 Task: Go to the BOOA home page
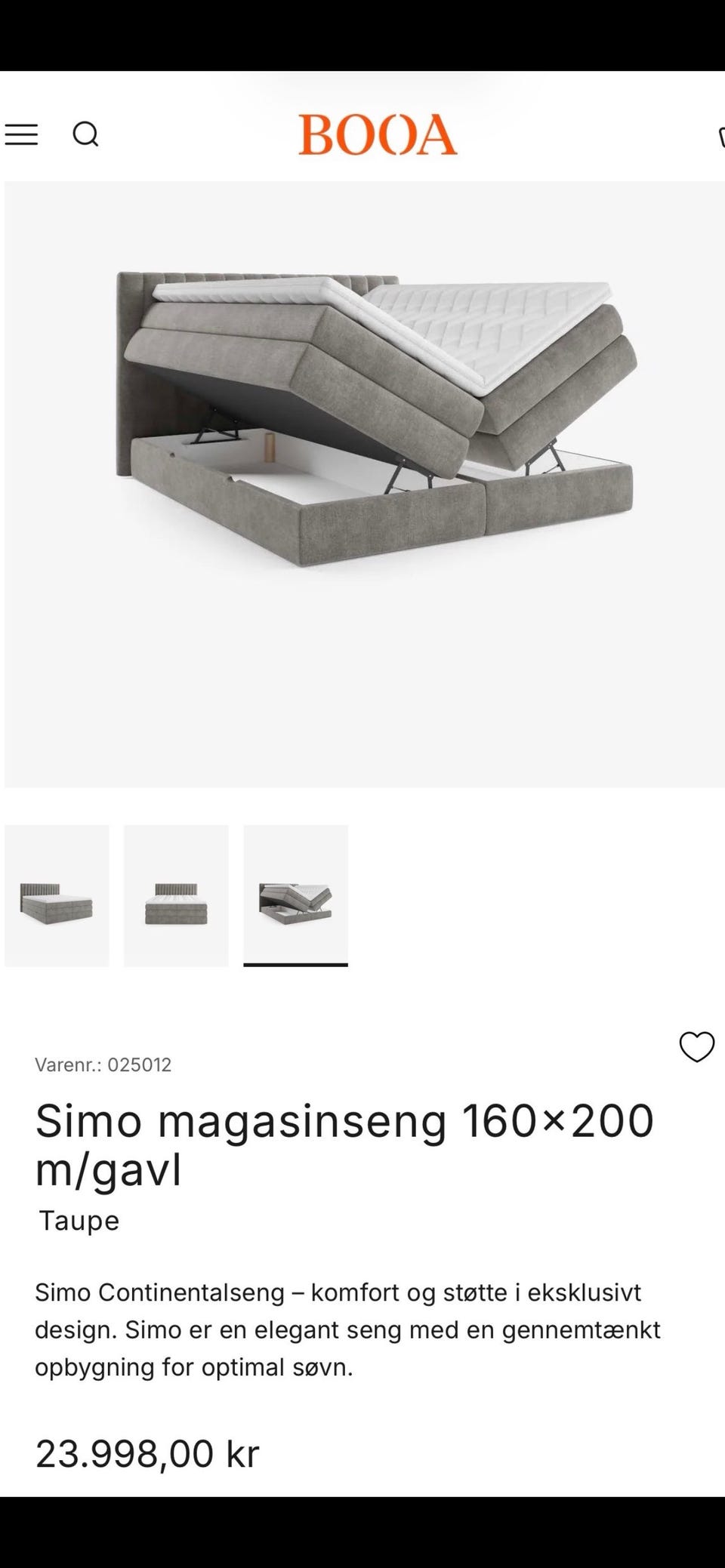click(378, 135)
